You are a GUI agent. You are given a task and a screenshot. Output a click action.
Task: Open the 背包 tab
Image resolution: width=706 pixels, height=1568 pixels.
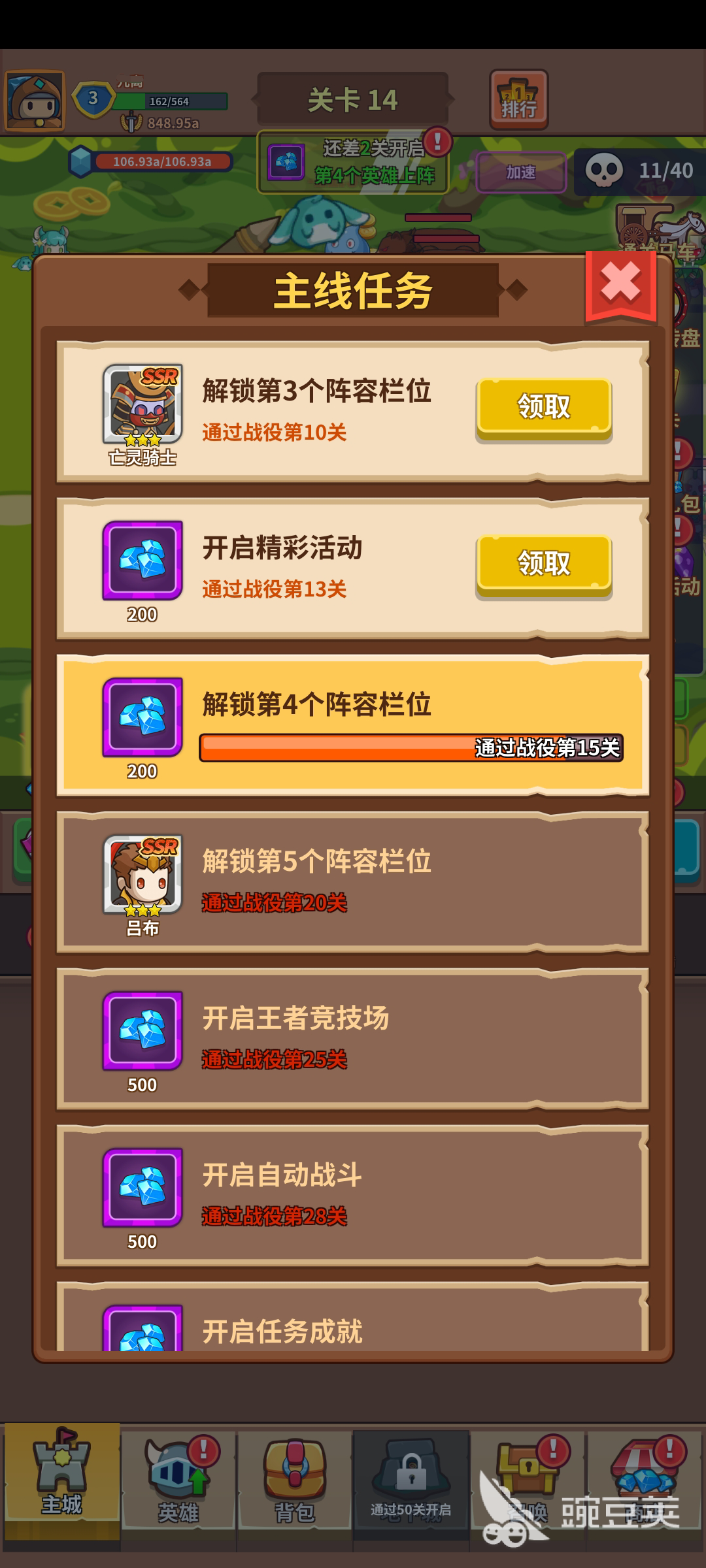point(295,1483)
